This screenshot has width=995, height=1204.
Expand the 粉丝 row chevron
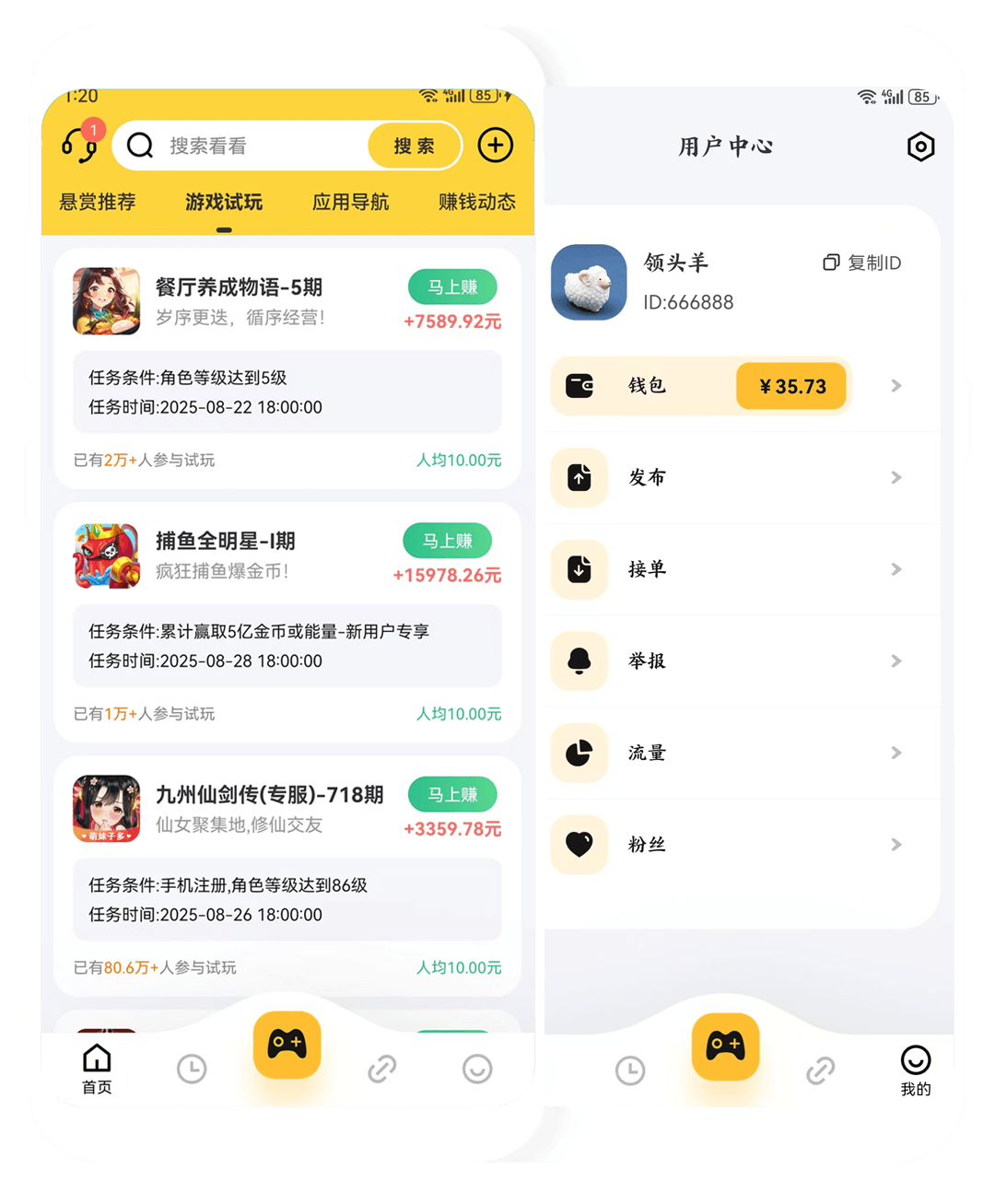(x=895, y=844)
